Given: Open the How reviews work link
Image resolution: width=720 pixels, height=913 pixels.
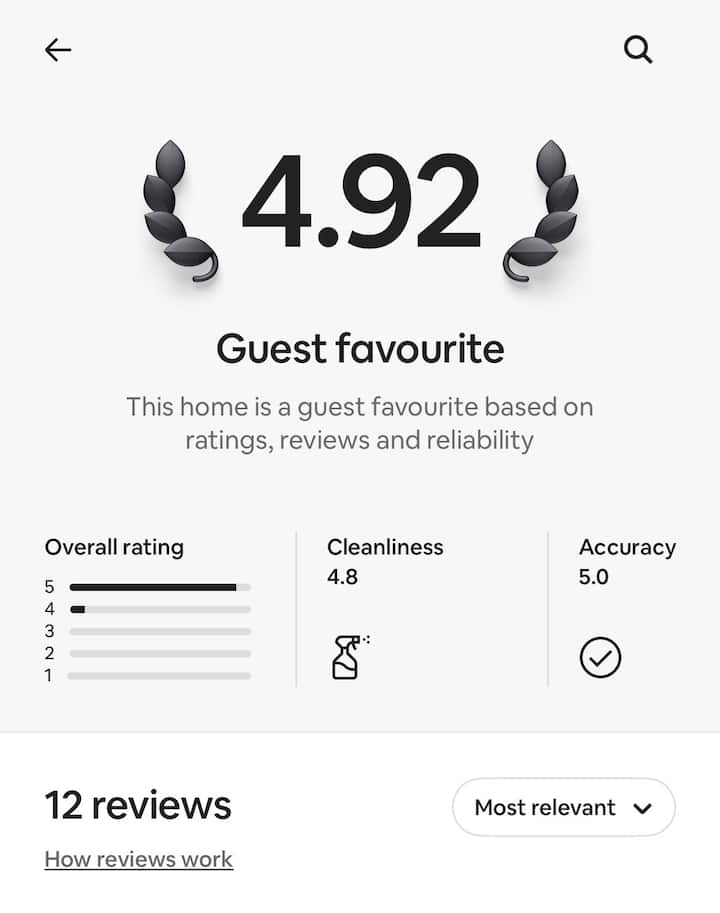Looking at the screenshot, I should pyautogui.click(x=139, y=859).
